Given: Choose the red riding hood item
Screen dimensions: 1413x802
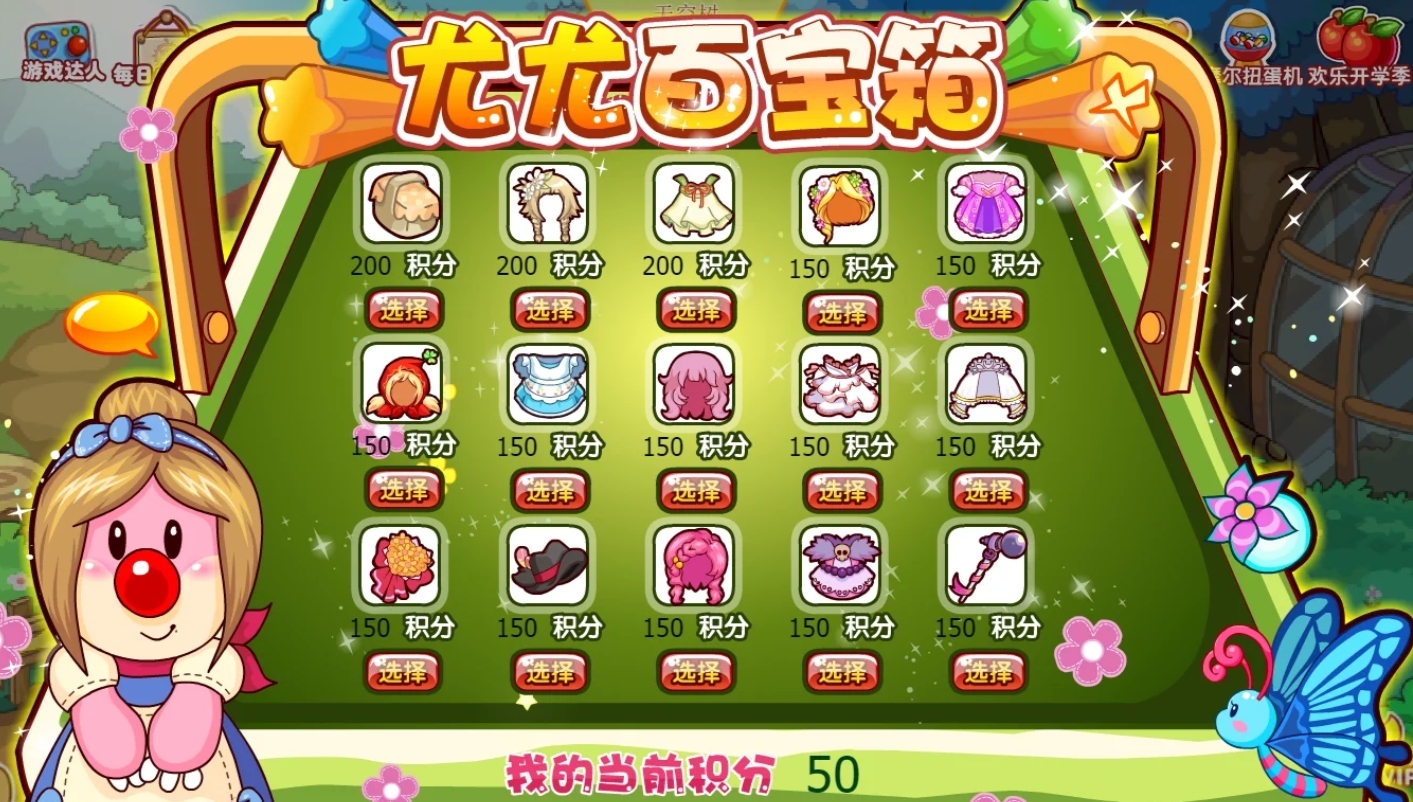Looking at the screenshot, I should coord(403,490).
